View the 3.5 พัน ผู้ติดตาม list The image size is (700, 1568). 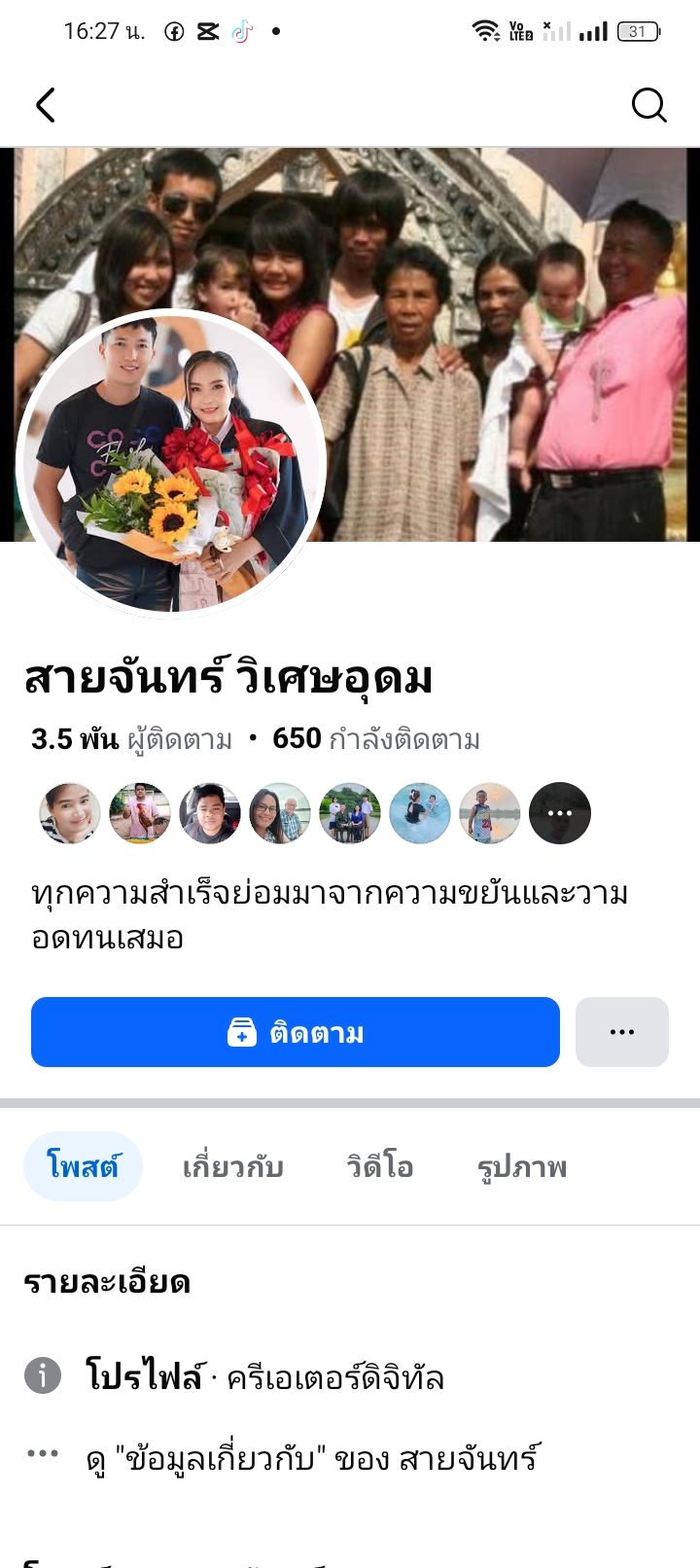coord(132,739)
